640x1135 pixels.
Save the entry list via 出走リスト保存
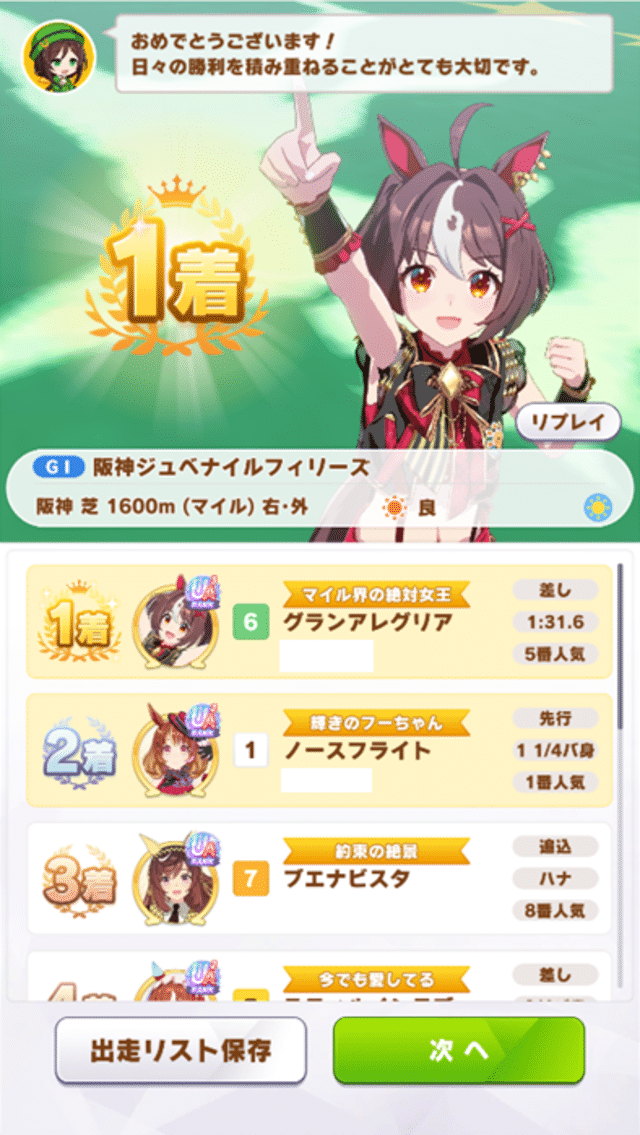click(180, 1050)
